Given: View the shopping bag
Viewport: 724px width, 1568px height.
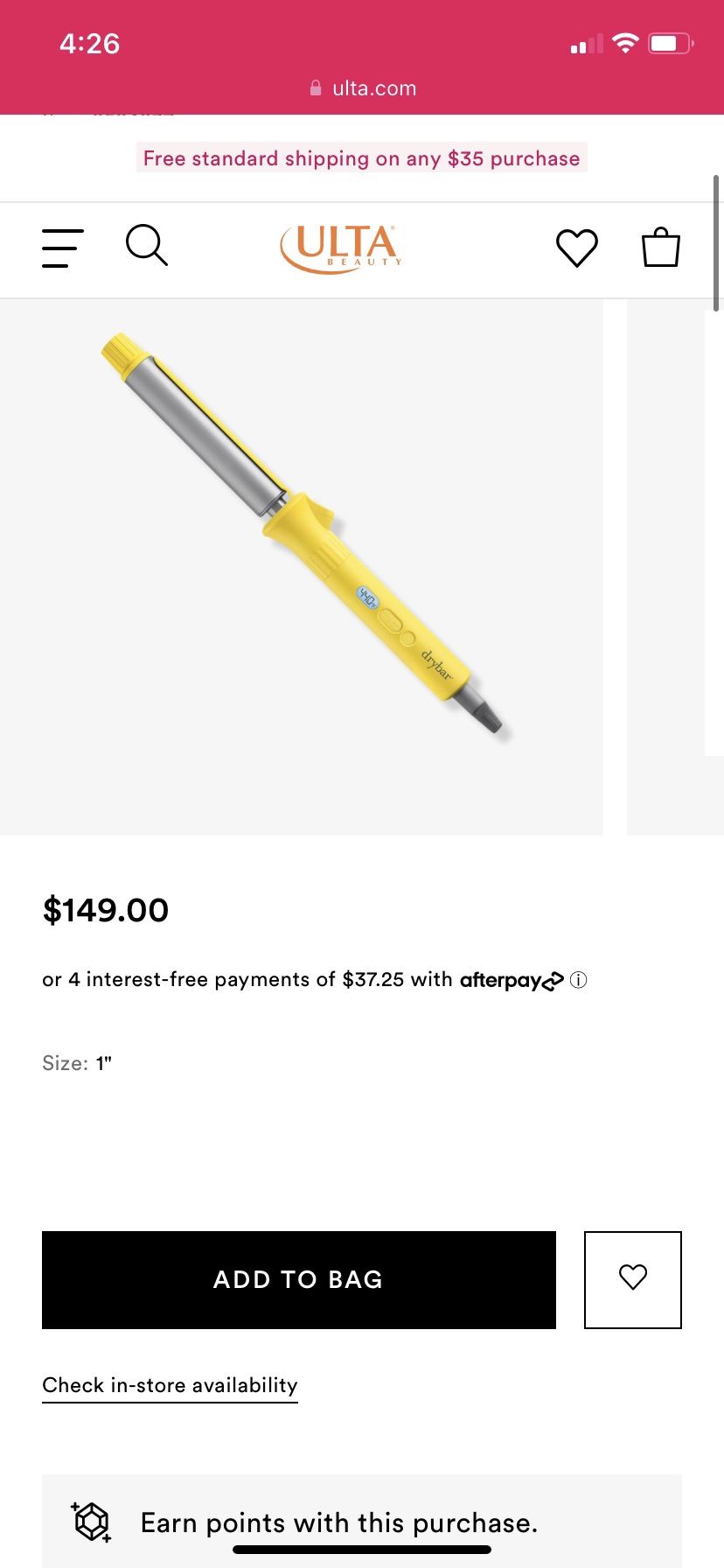Looking at the screenshot, I should (x=660, y=248).
